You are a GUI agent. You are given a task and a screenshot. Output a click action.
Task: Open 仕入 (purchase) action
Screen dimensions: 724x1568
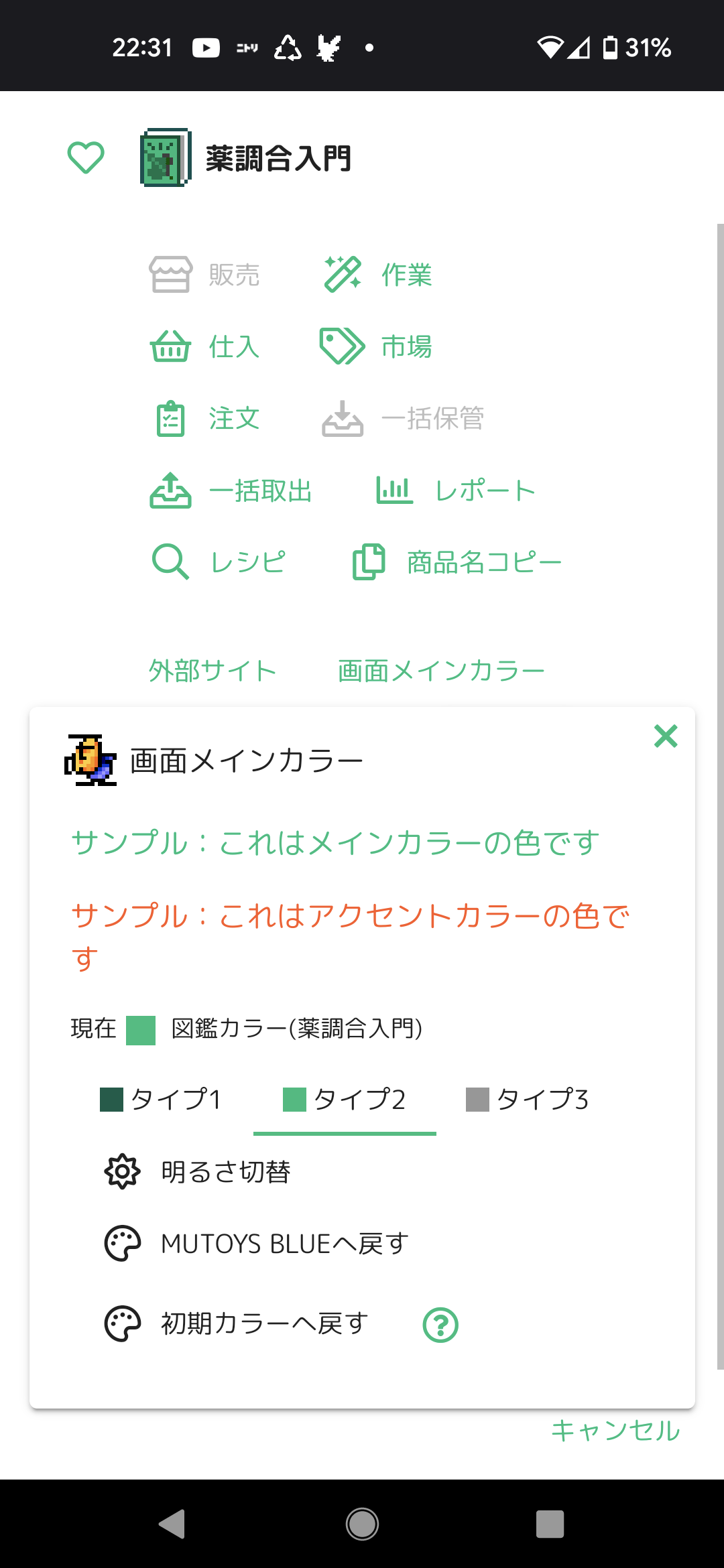pos(204,347)
